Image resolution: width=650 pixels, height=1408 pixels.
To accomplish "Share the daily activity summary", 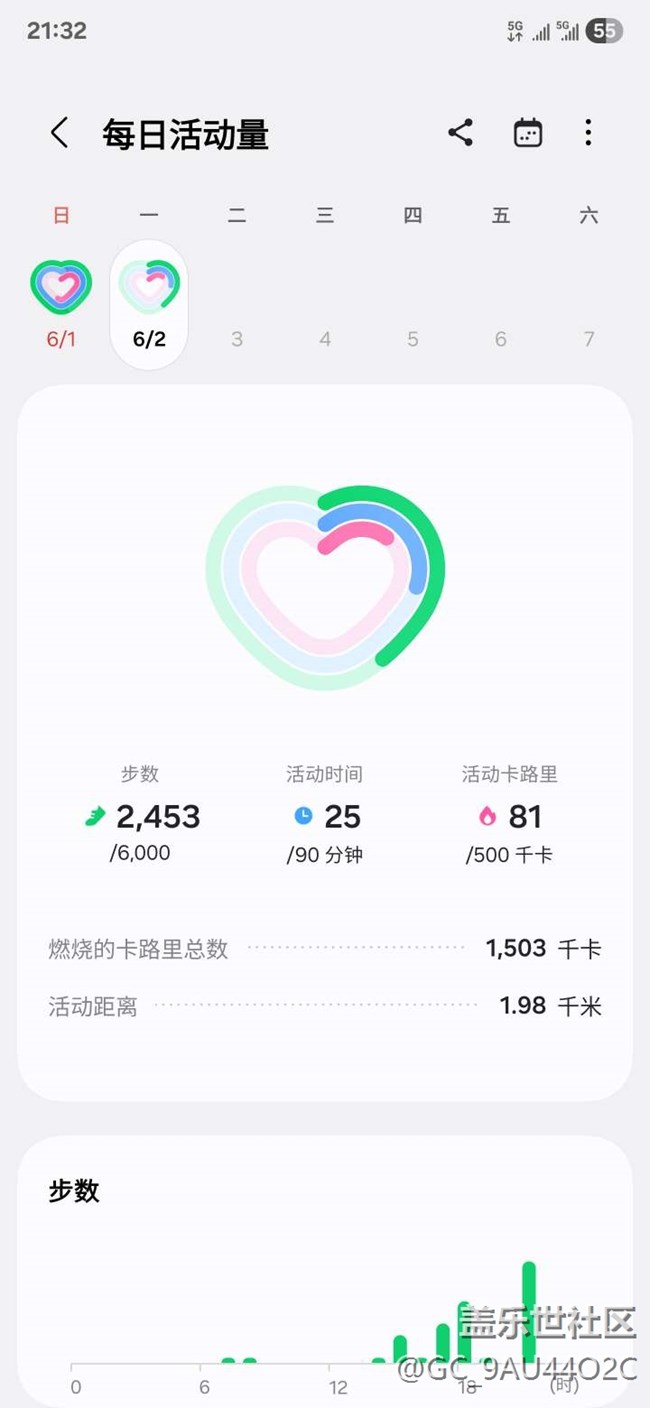I will point(460,133).
